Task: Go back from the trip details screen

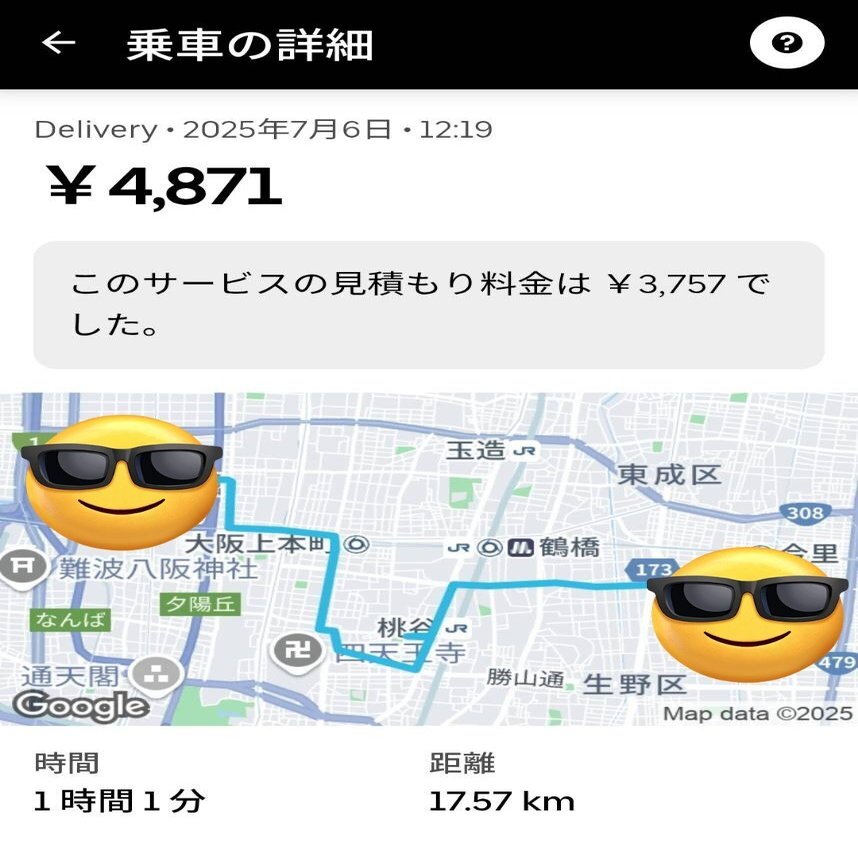Action: 59,43
